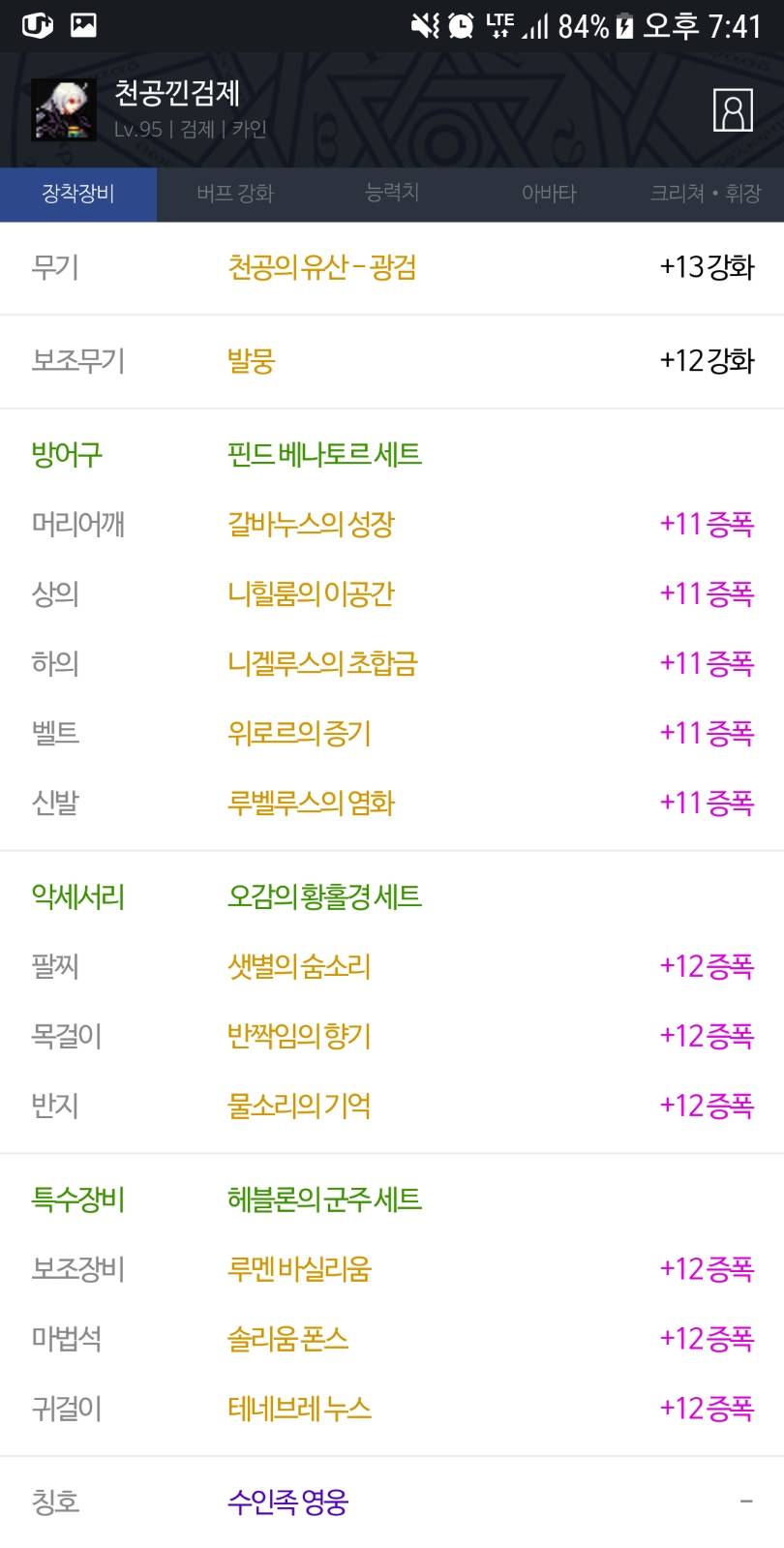Go to the 크리쳐 • 휘장 tab
The height and width of the screenshot is (1548, 784).
(706, 194)
